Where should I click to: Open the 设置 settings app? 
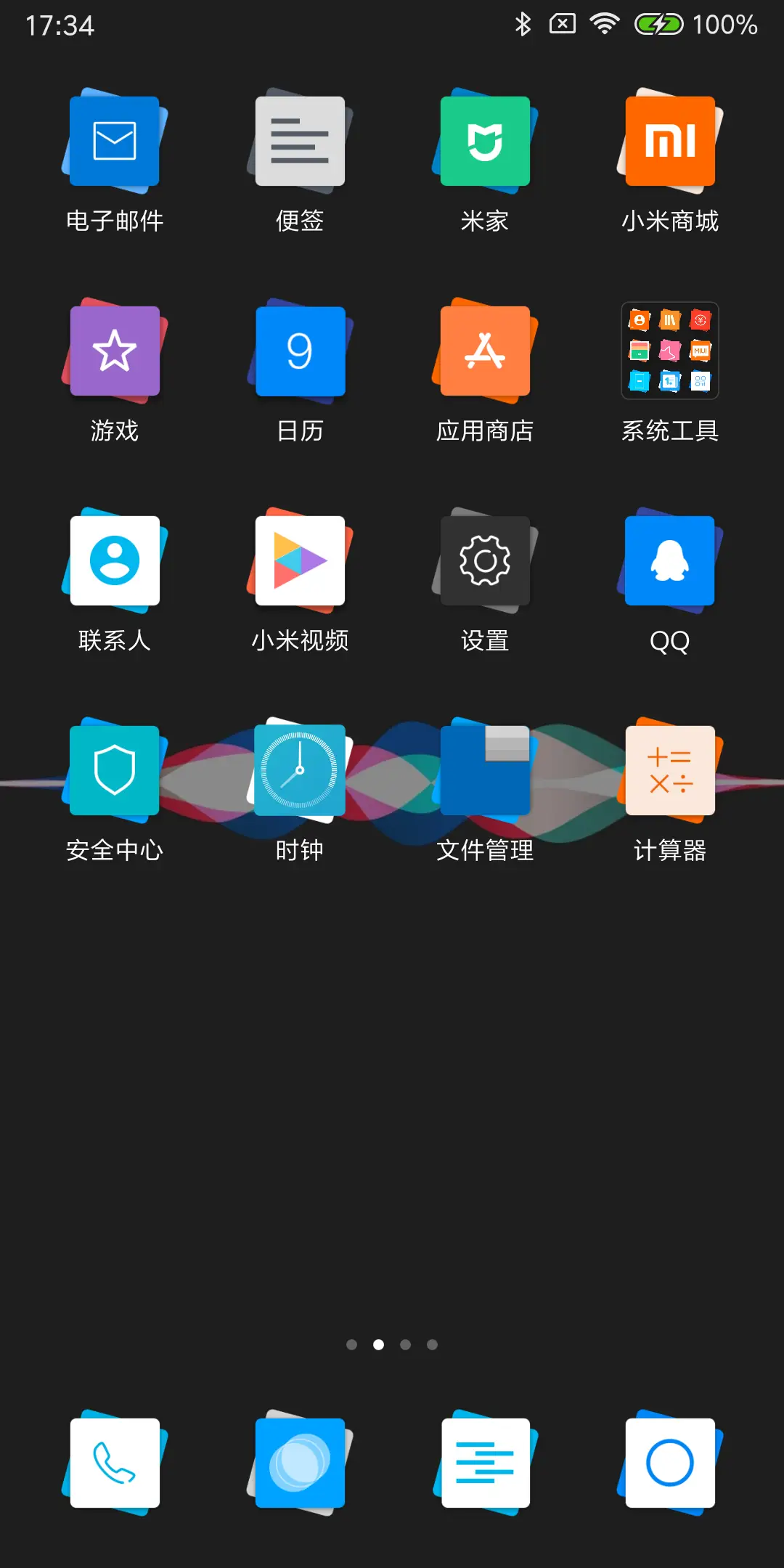pyautogui.click(x=485, y=563)
